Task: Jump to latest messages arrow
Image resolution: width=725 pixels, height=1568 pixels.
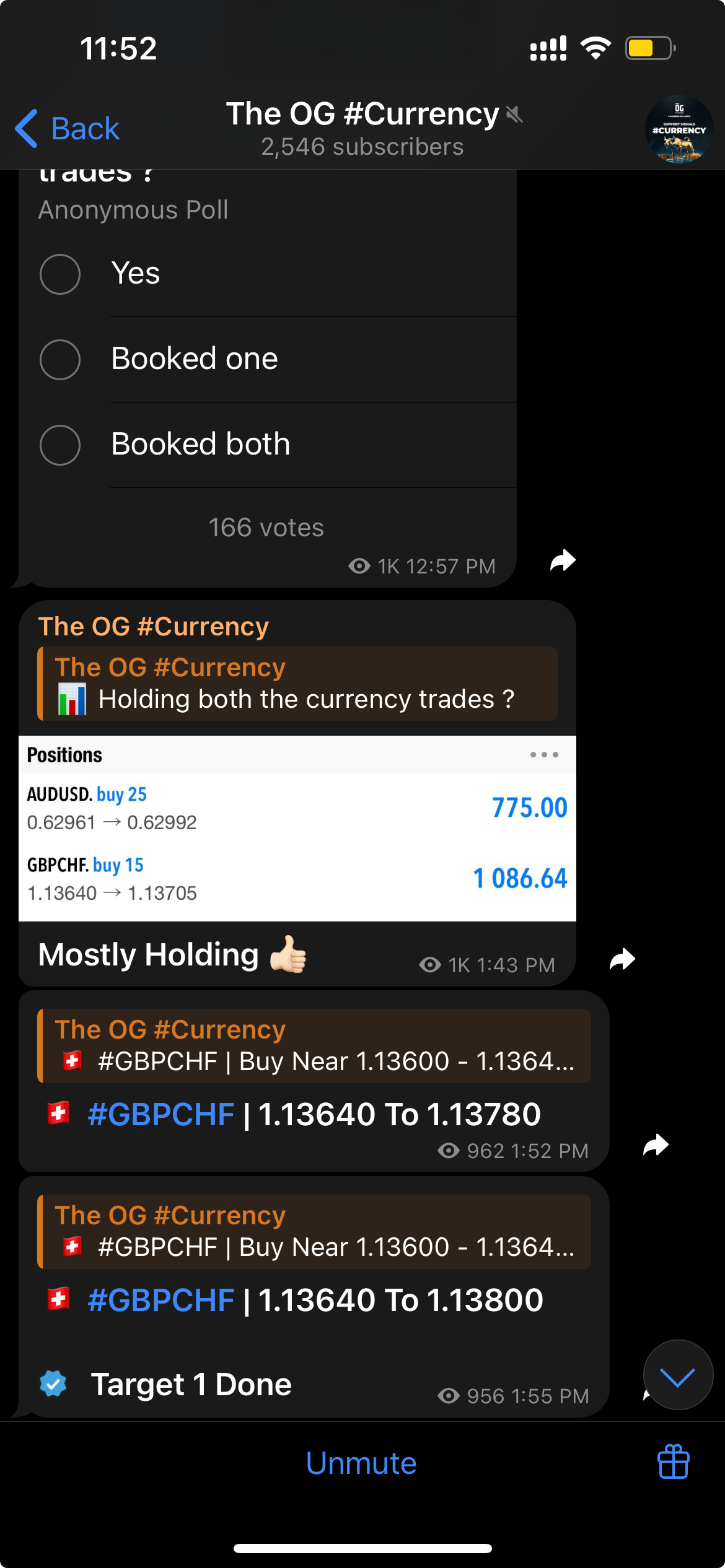Action: pos(678,1375)
